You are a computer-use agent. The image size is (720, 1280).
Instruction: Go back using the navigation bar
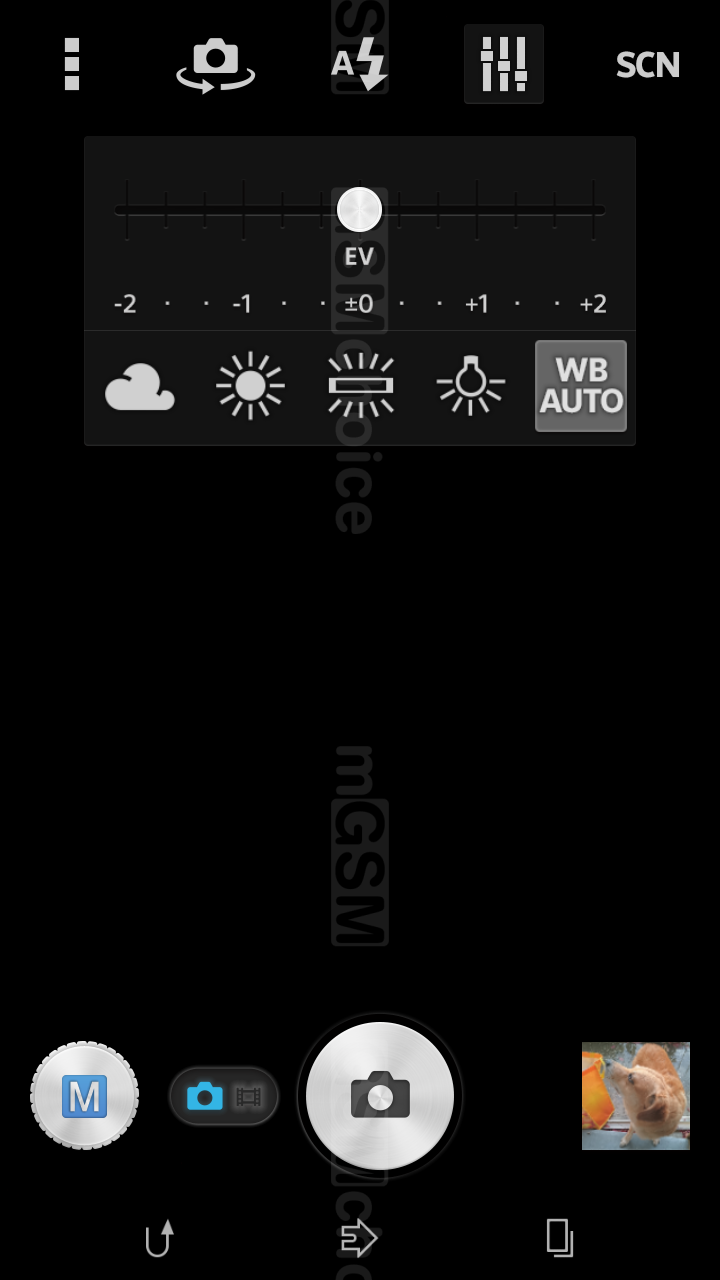coord(160,1238)
